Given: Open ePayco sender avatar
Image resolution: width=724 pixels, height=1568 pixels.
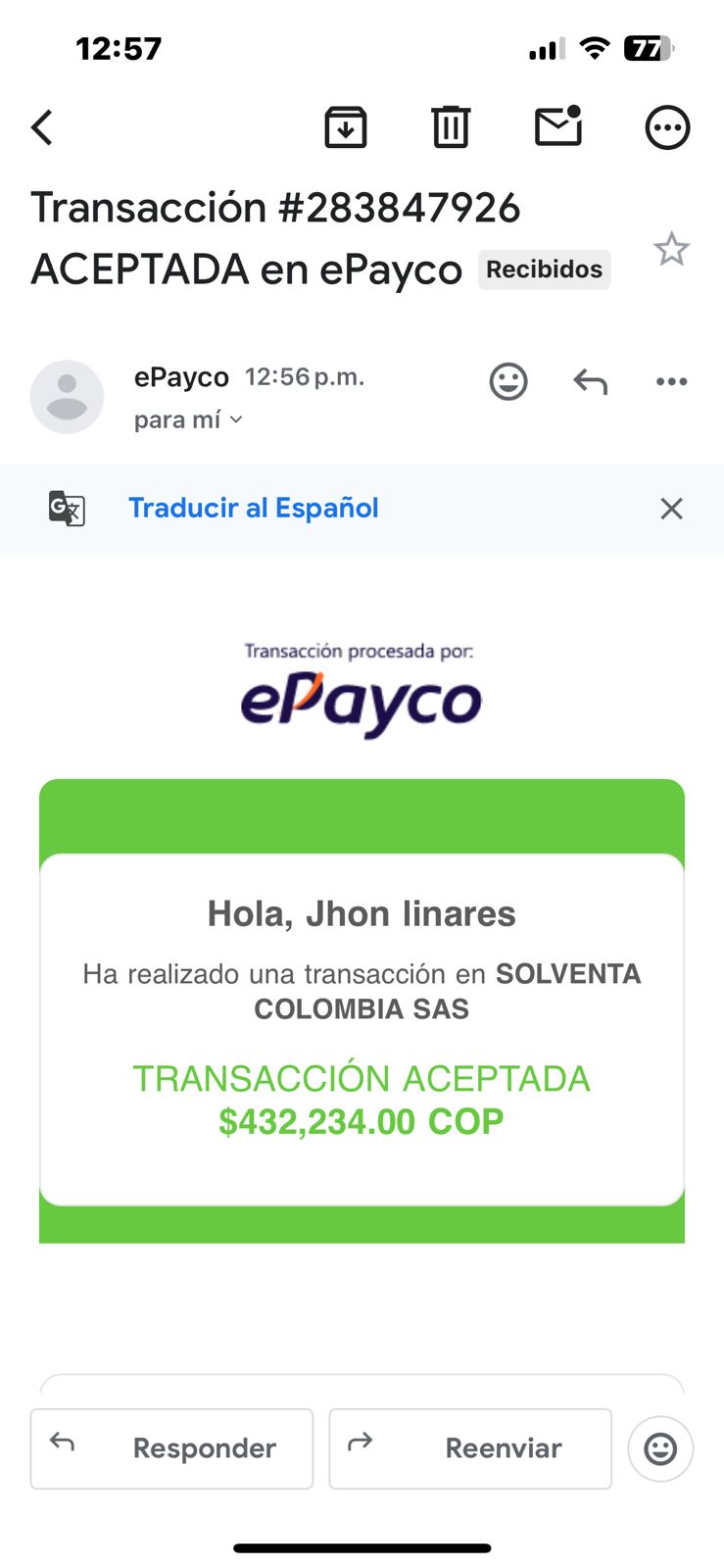Looking at the screenshot, I should [x=67, y=397].
